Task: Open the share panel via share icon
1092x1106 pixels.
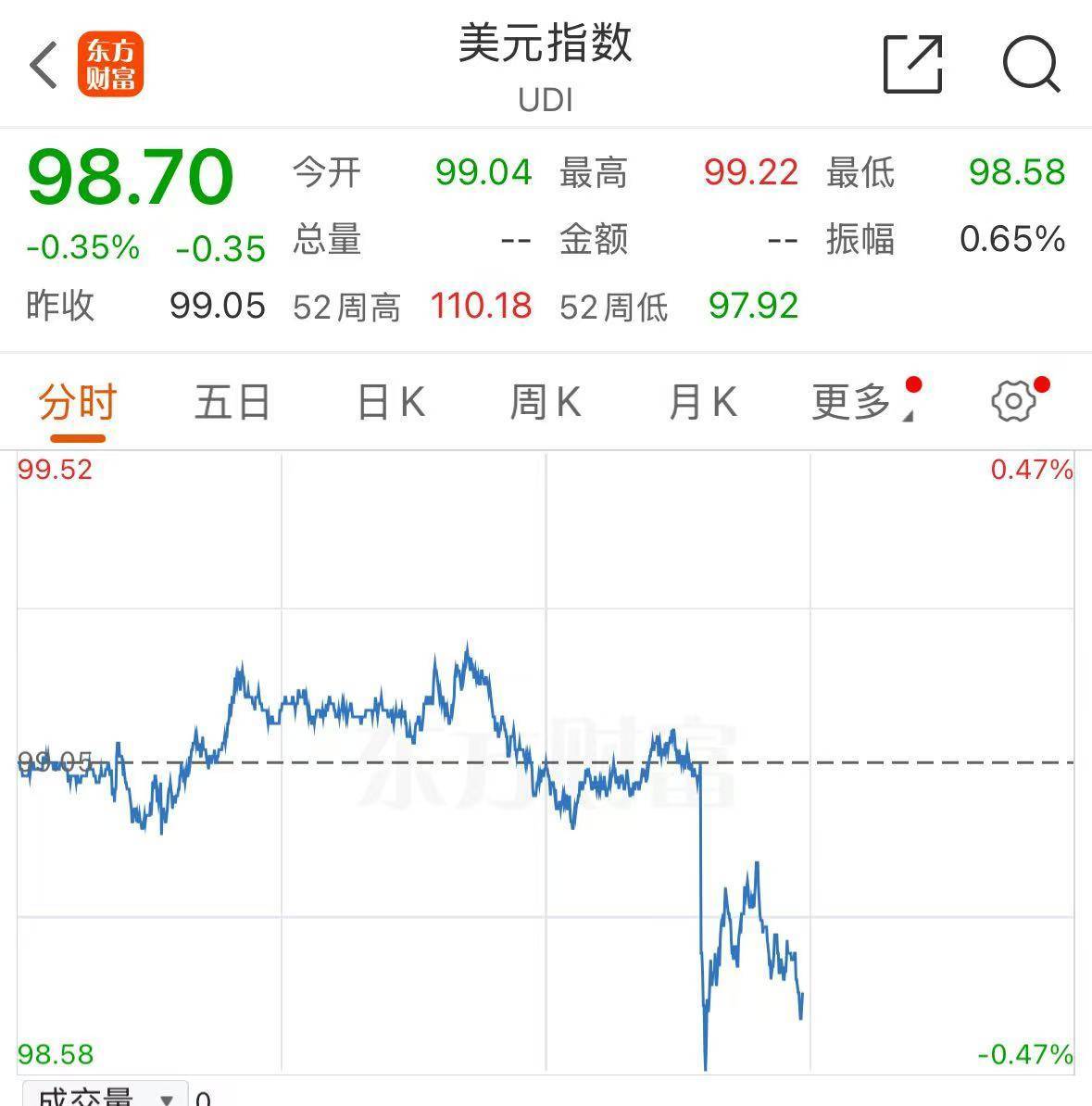Action: (x=915, y=65)
